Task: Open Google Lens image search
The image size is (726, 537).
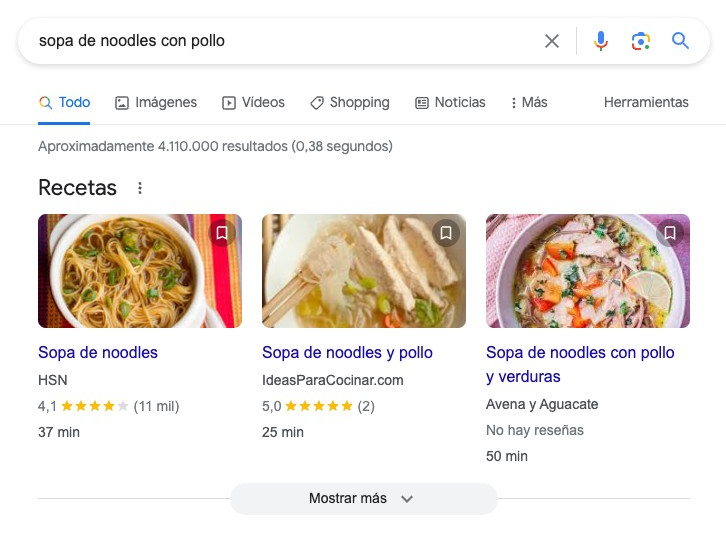Action: [641, 41]
